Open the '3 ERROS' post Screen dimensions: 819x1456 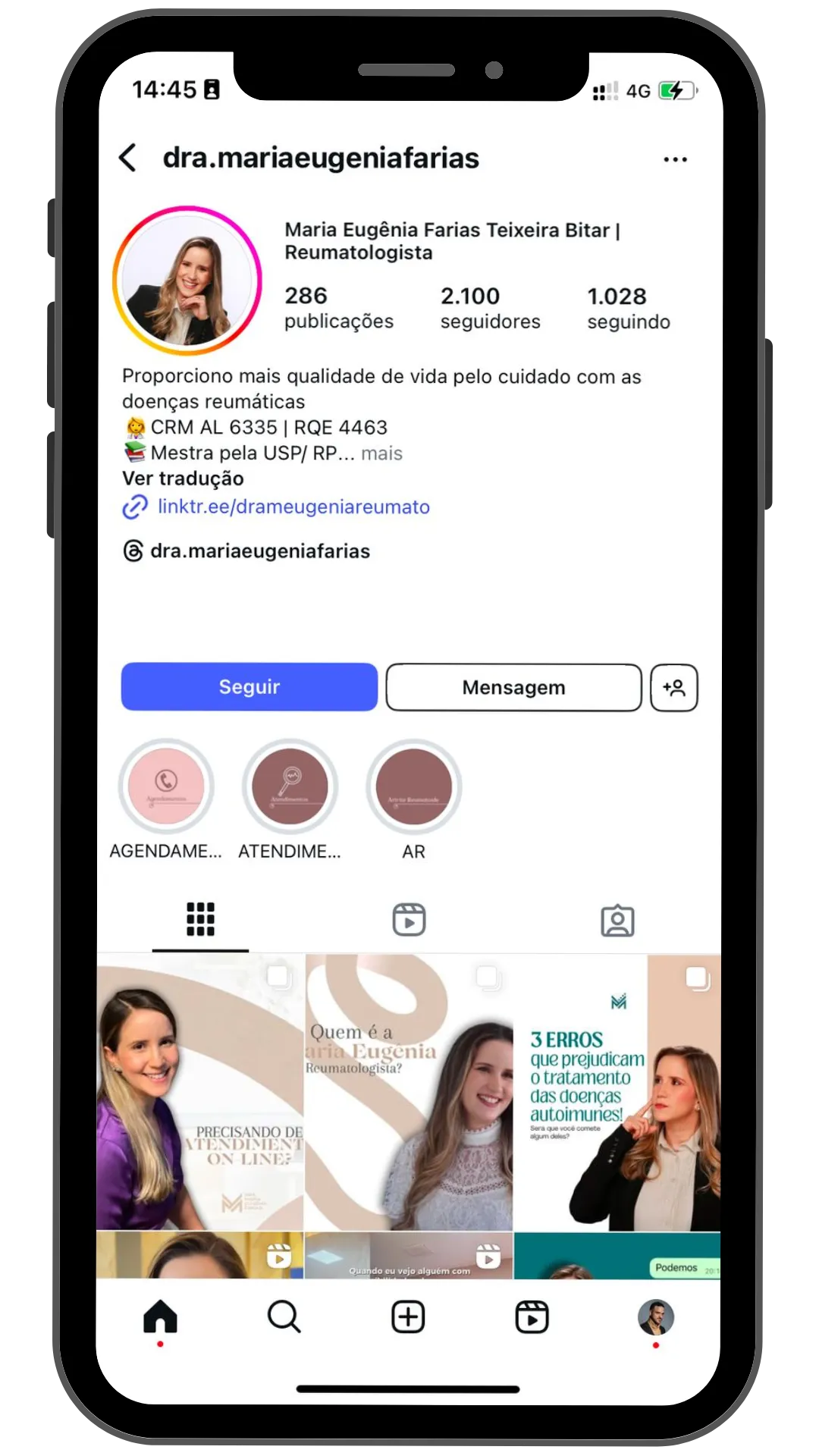[617, 1092]
